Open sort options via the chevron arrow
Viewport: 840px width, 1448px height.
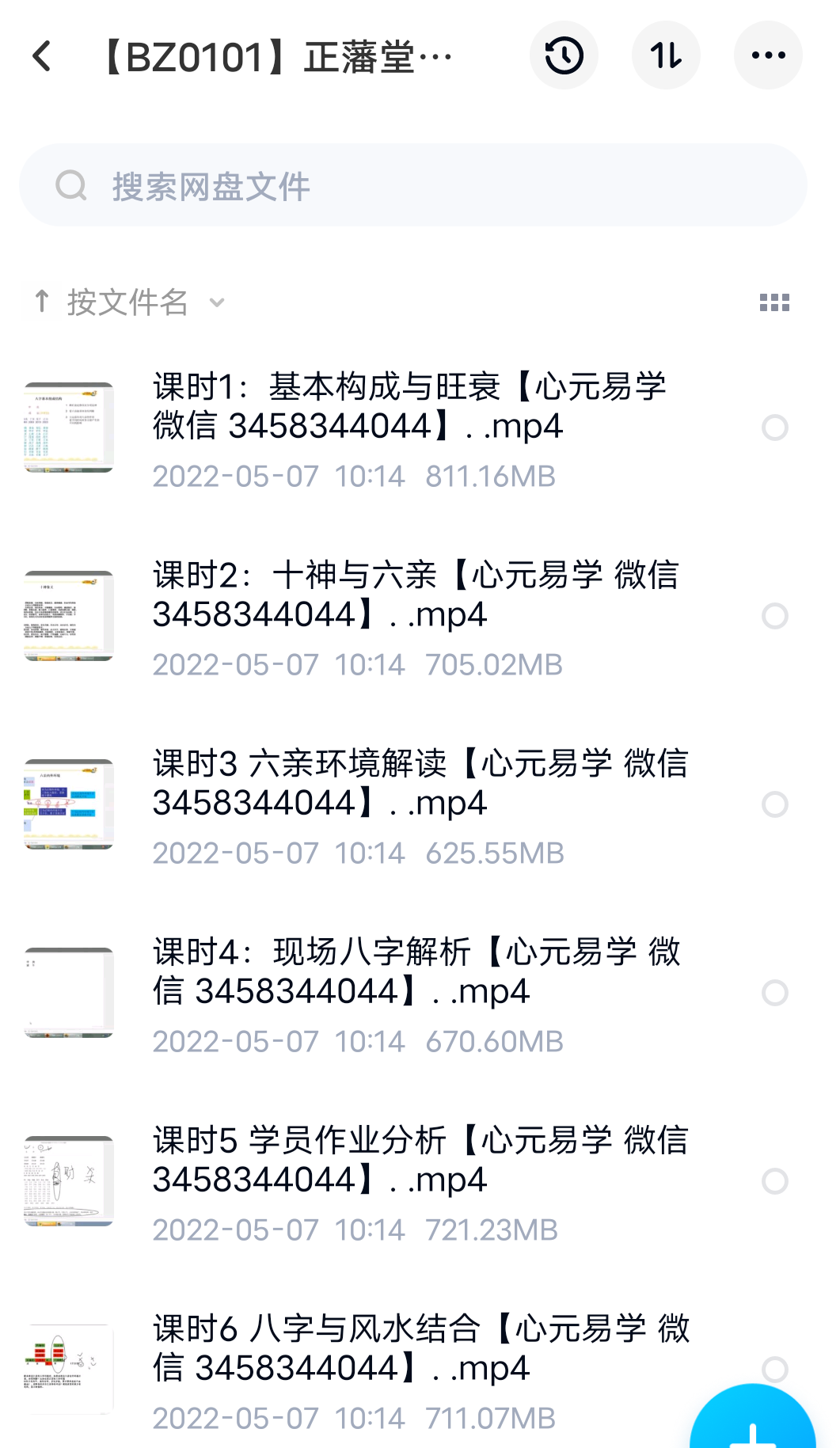[215, 303]
